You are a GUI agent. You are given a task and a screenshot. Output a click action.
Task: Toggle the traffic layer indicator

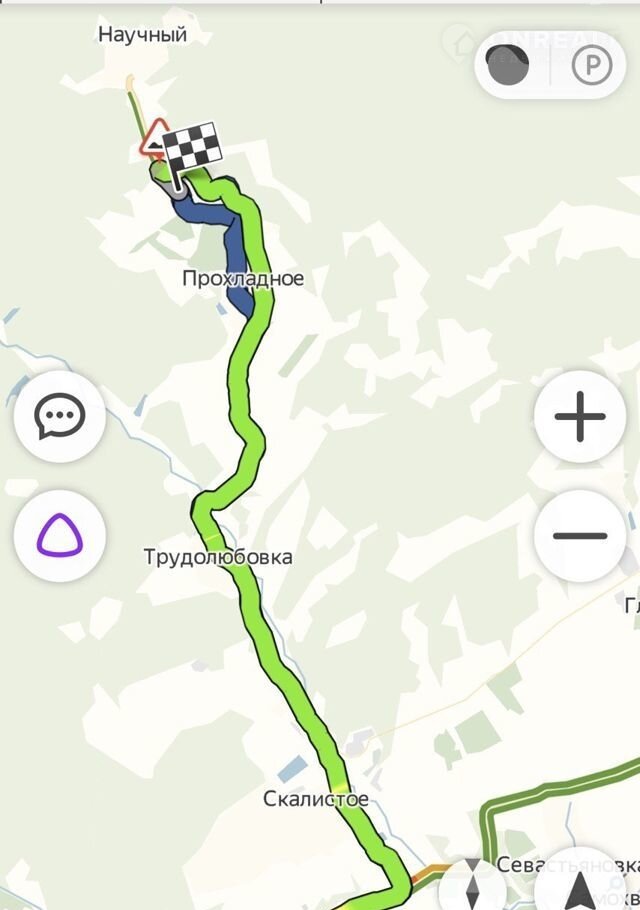click(508, 65)
